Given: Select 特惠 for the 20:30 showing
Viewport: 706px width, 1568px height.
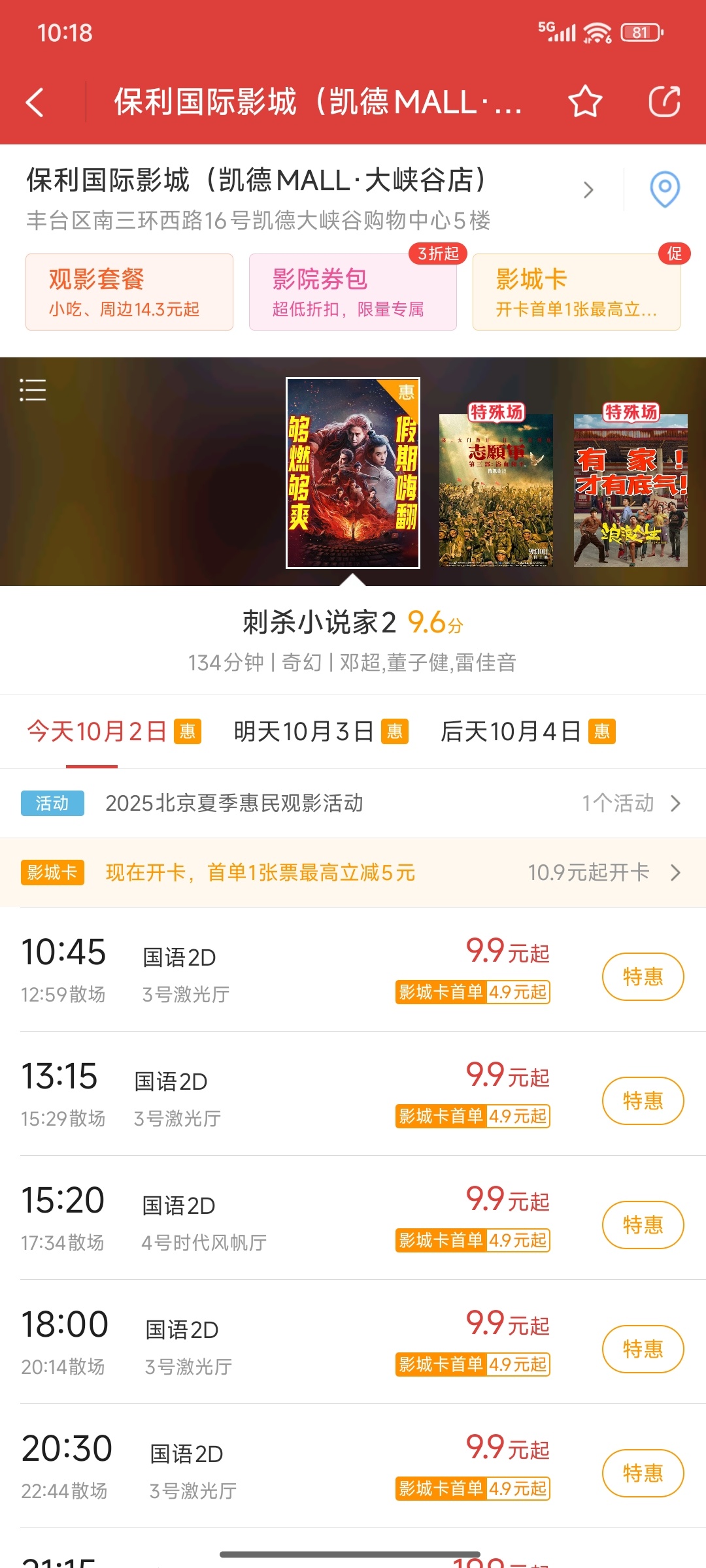Looking at the screenshot, I should tap(643, 1473).
